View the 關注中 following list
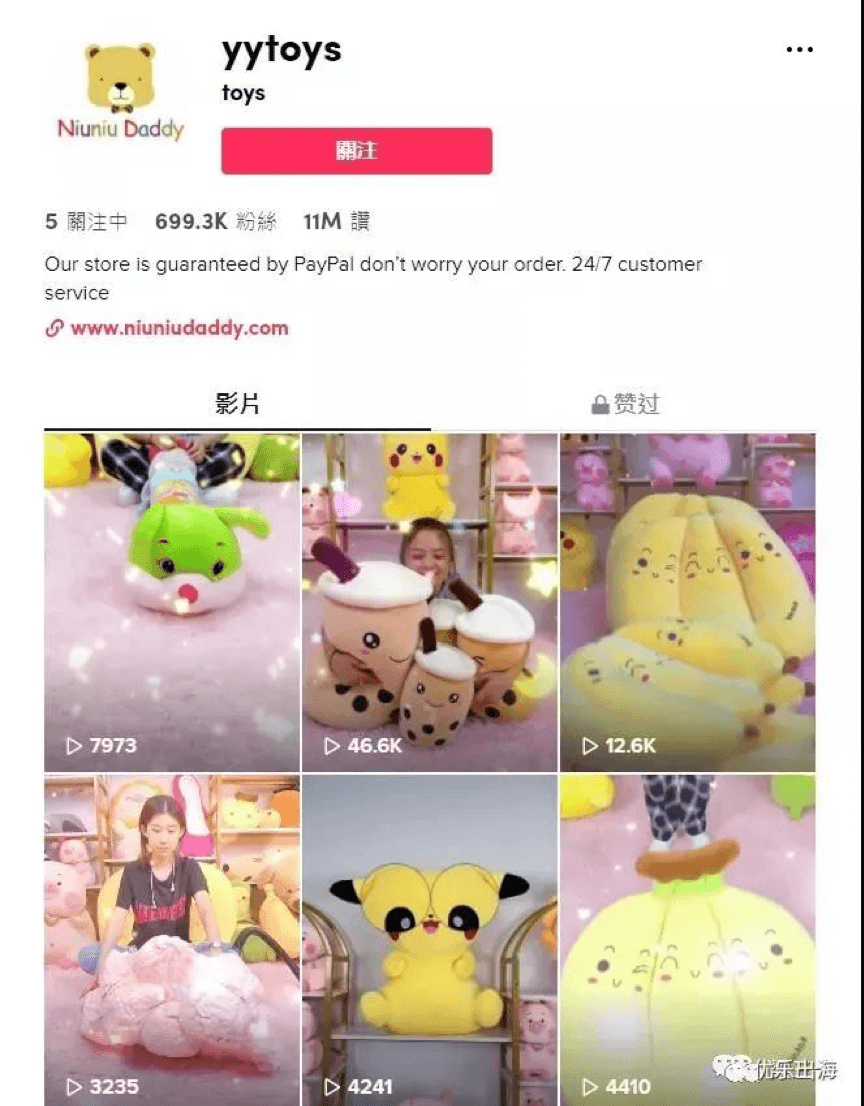 coord(87,222)
